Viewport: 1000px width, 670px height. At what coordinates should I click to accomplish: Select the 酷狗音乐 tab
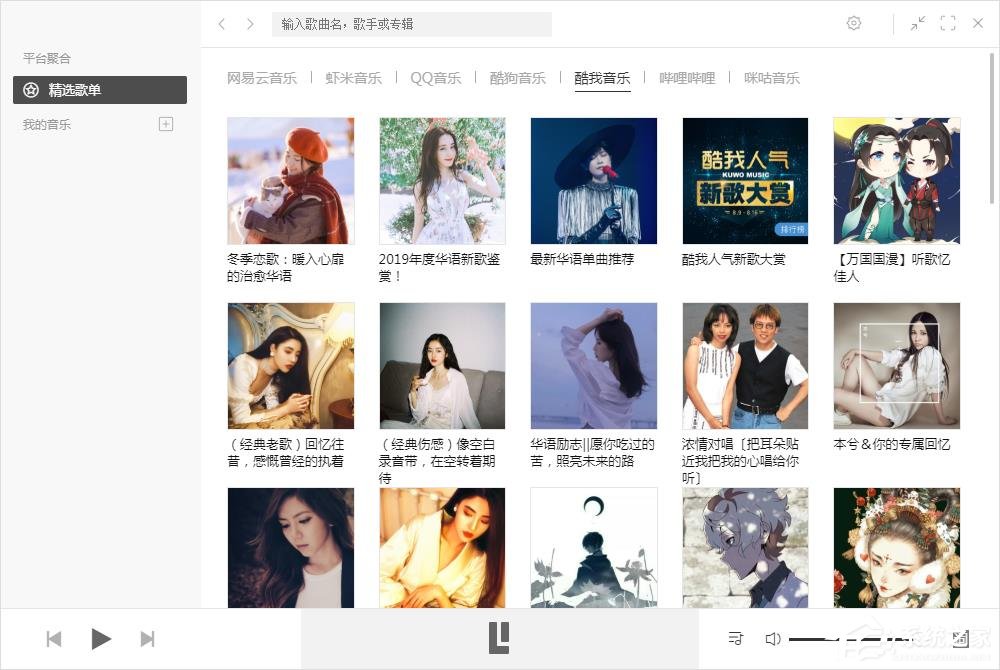(x=518, y=78)
